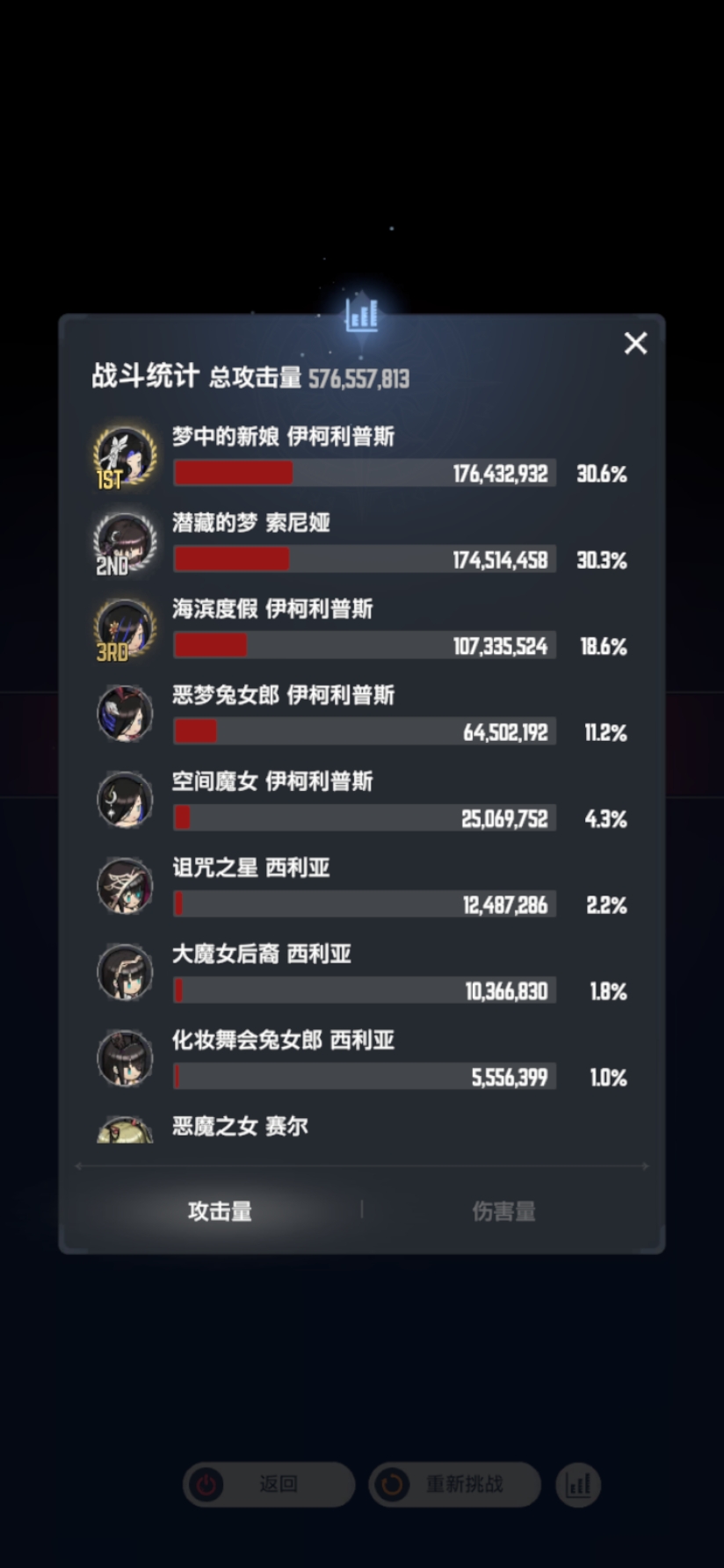Viewport: 724px width, 1568px height.
Task: Click the 176,432,932 damage progress bar
Action: pyautogui.click(x=363, y=473)
